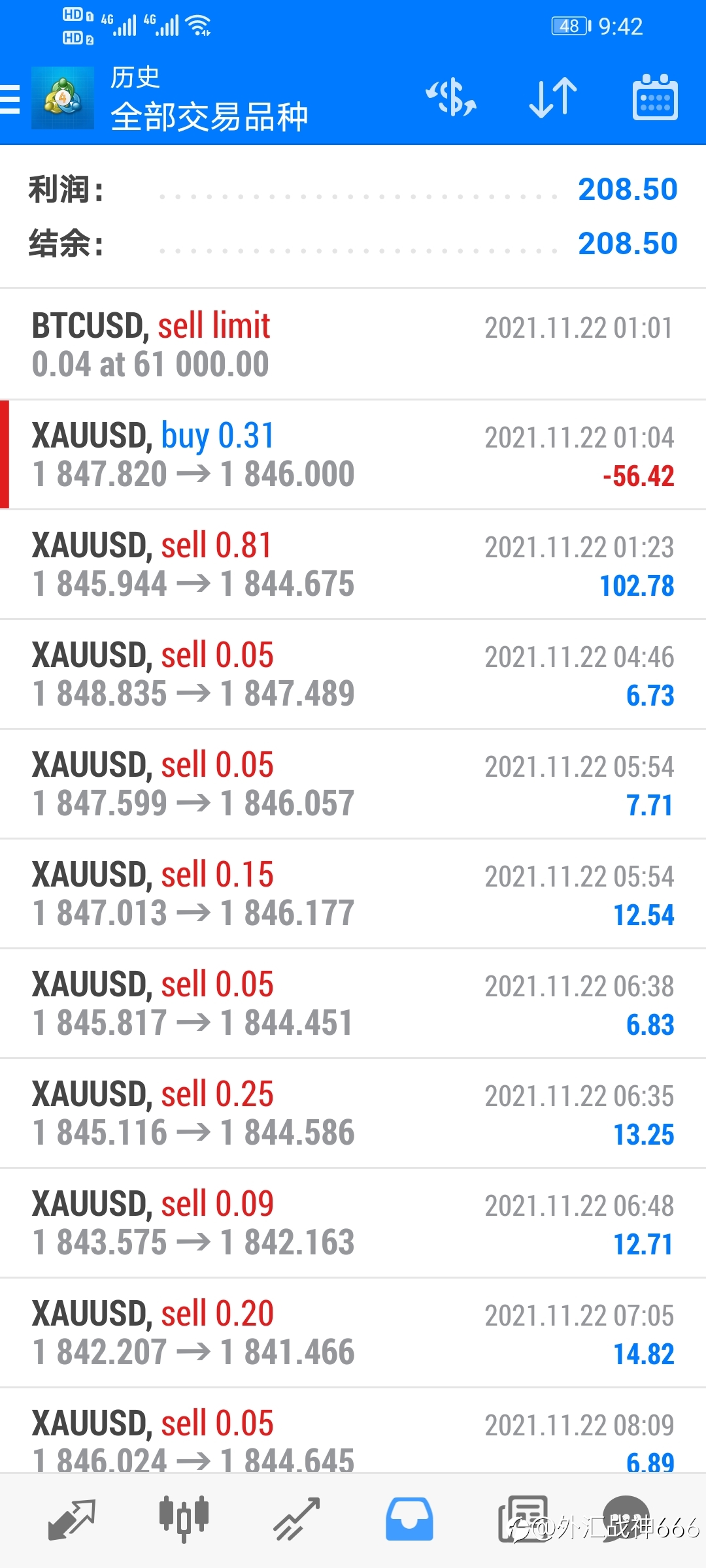The height and width of the screenshot is (1568, 706).
Task: Change history sort order
Action: tap(553, 98)
